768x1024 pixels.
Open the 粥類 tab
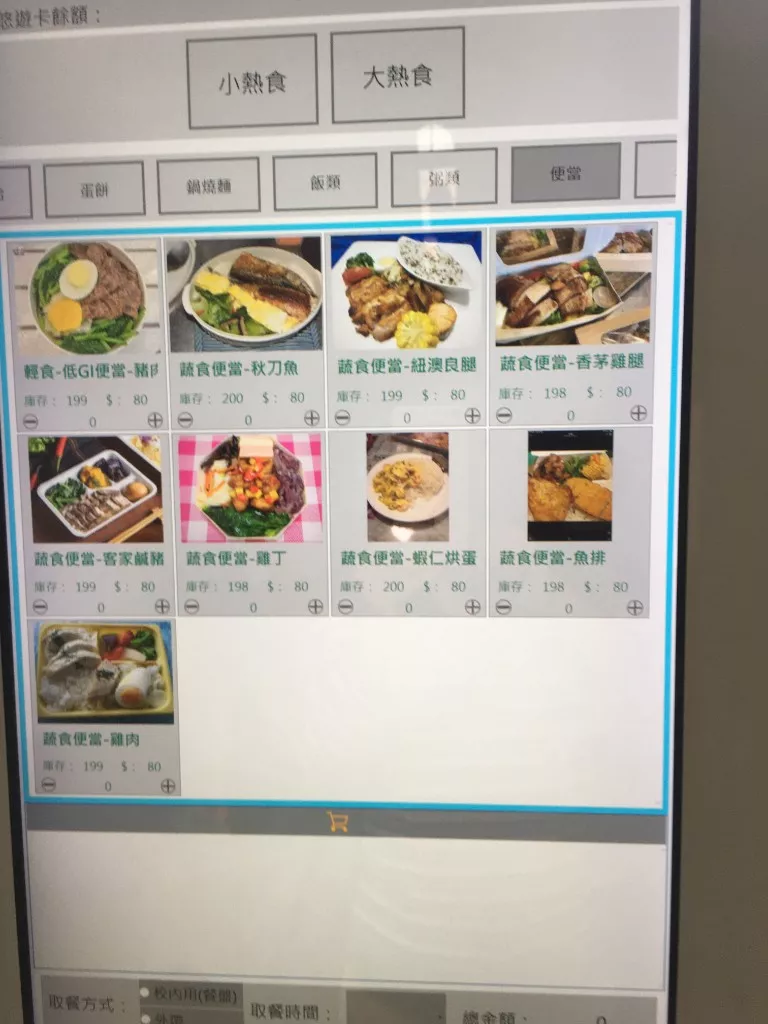[x=443, y=178]
